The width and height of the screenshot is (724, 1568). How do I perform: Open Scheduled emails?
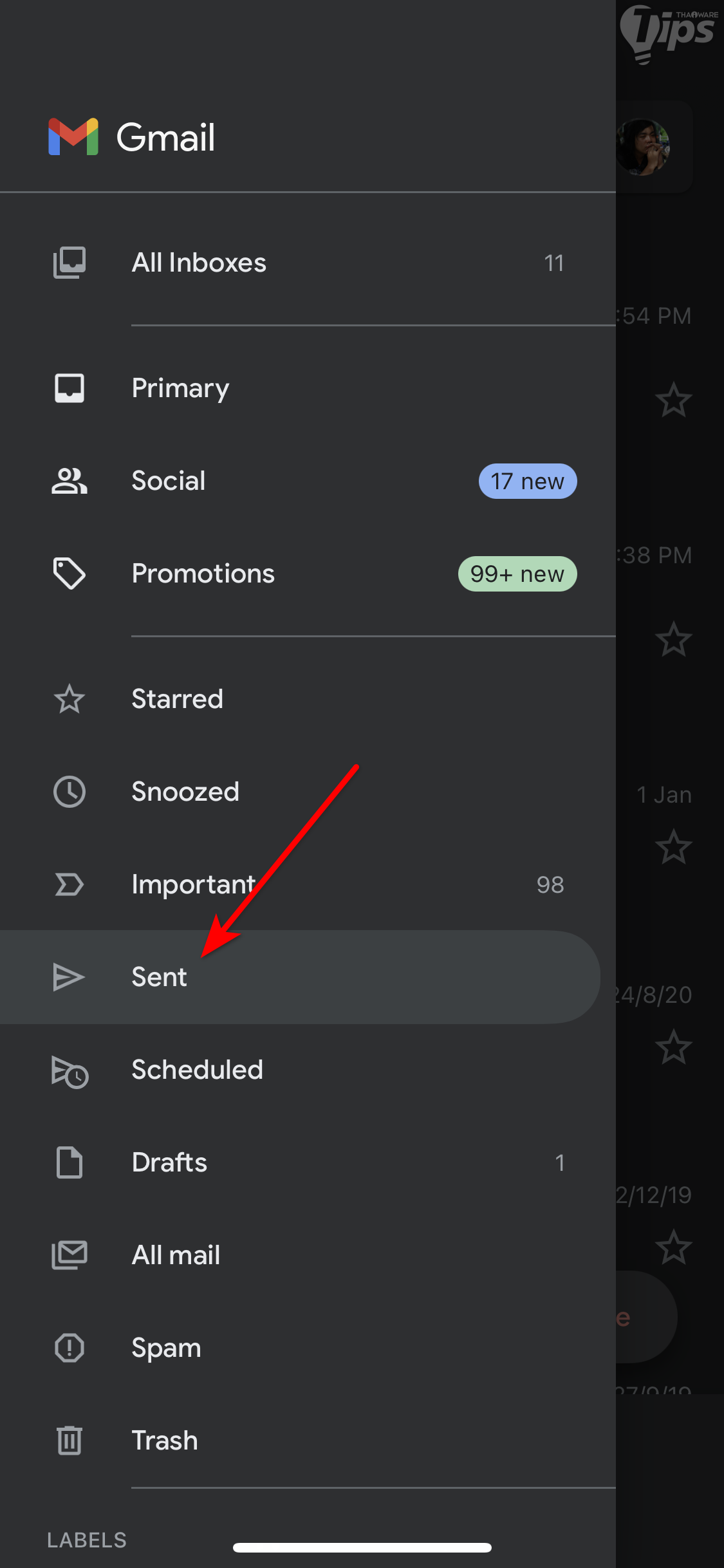pyautogui.click(x=197, y=1070)
